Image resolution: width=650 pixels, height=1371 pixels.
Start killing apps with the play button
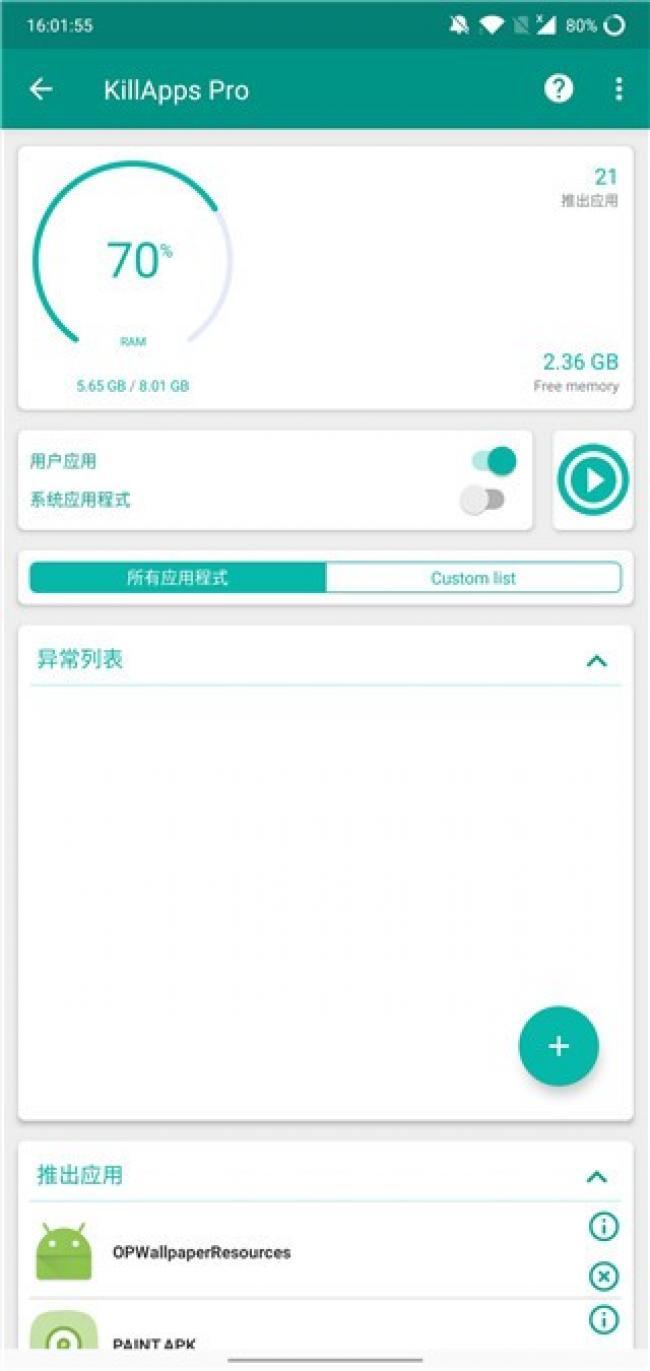[x=593, y=480]
